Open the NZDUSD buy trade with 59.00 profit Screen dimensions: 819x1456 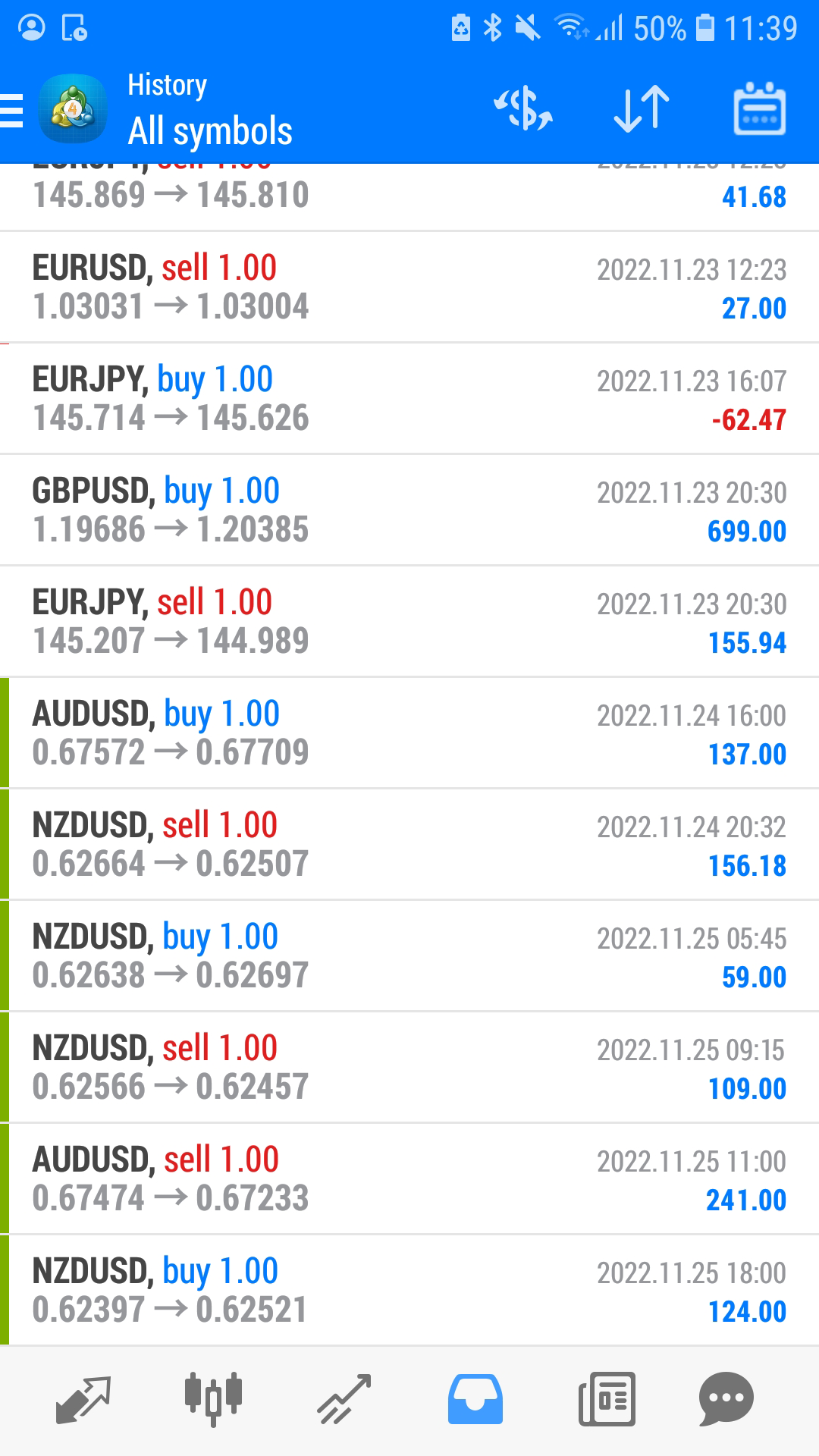[x=409, y=956]
